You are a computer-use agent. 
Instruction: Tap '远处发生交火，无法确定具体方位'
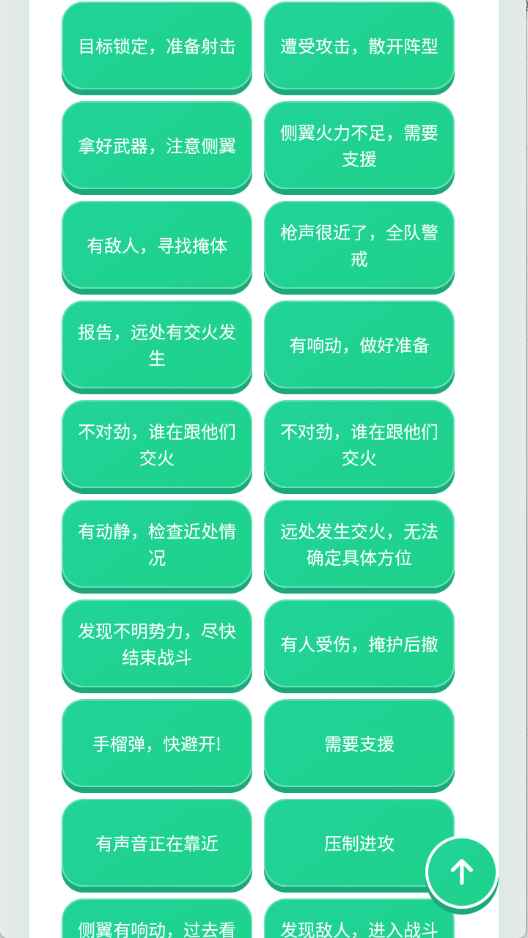click(x=359, y=546)
